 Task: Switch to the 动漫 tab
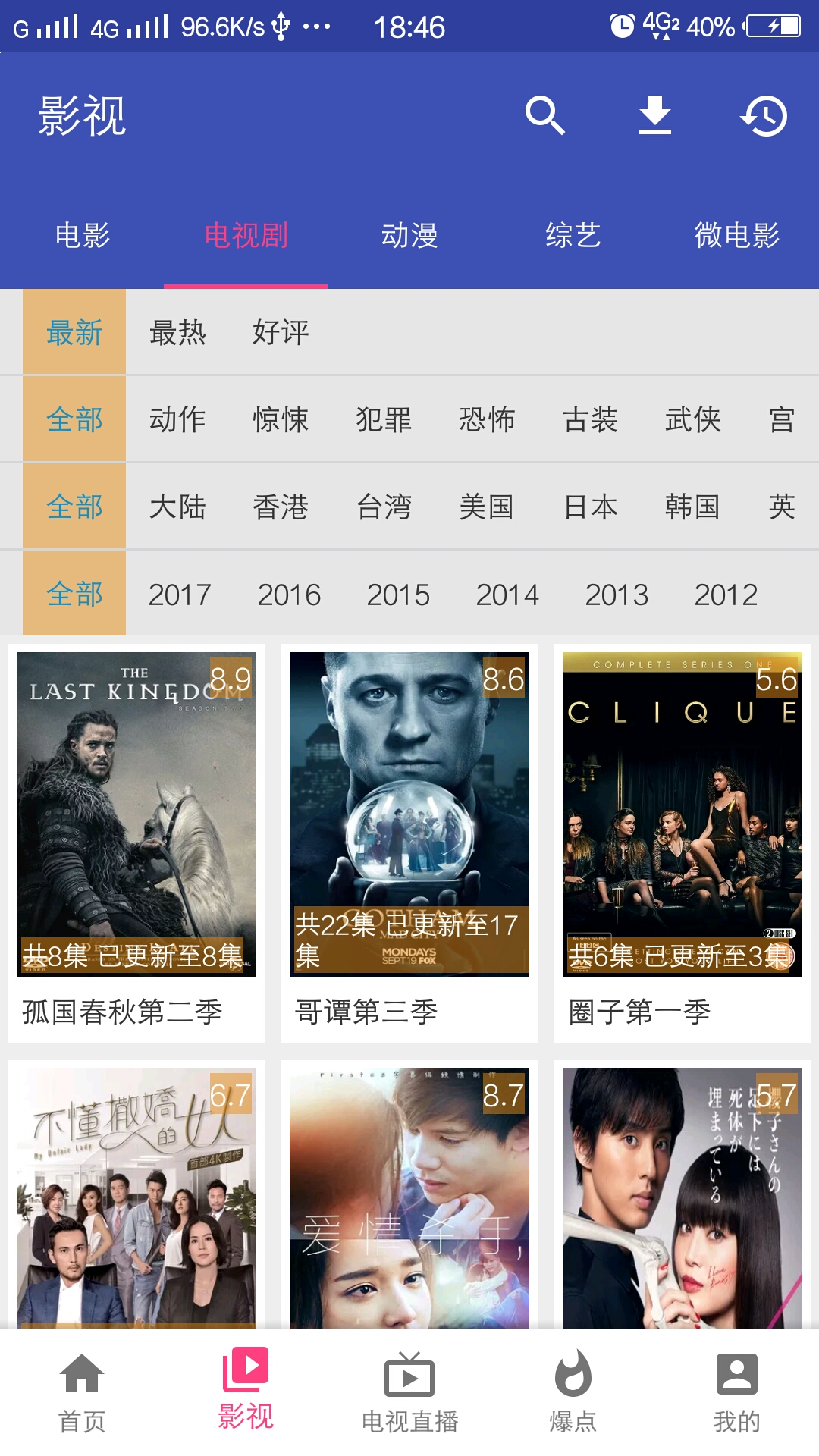pyautogui.click(x=409, y=235)
